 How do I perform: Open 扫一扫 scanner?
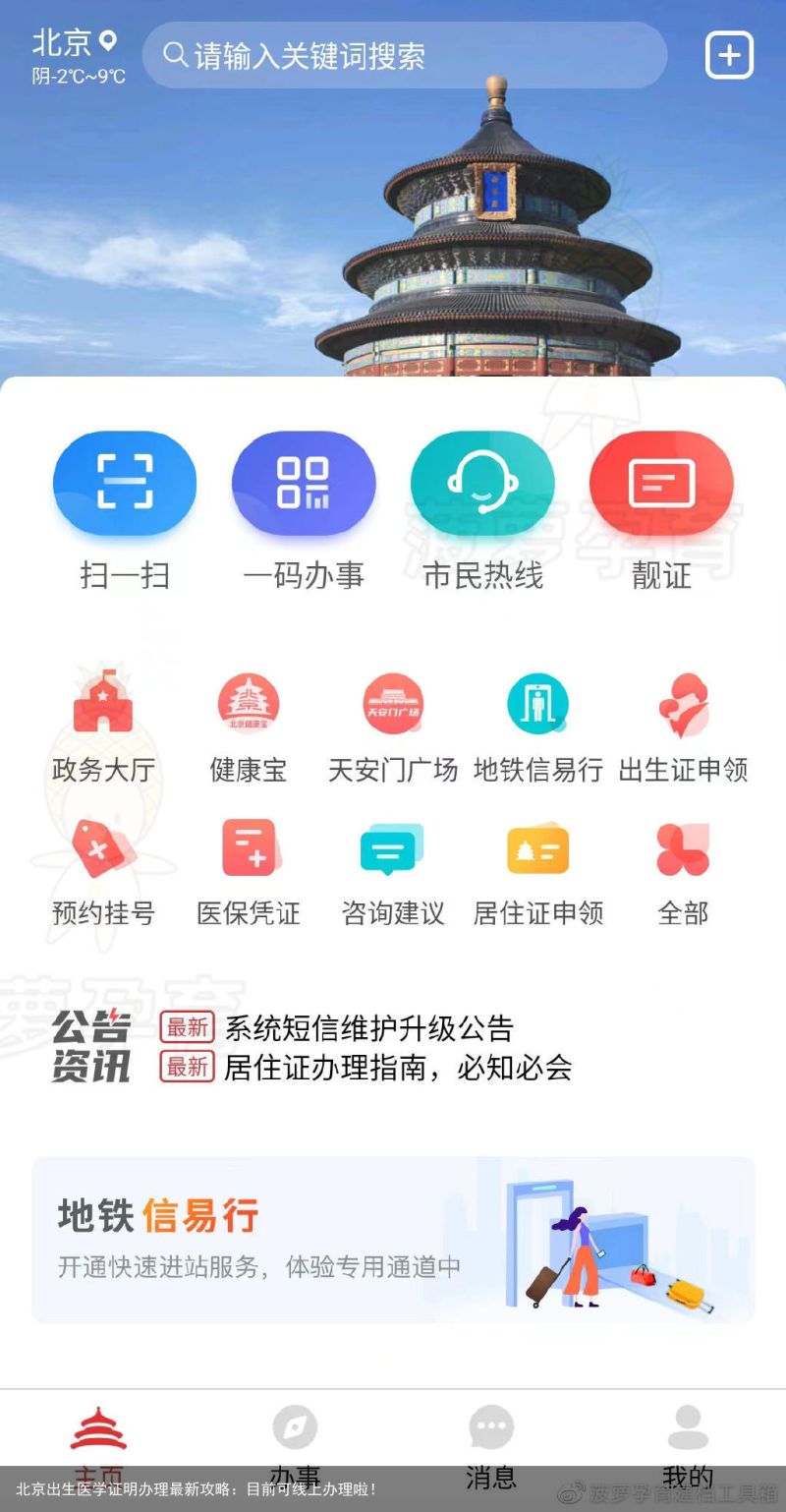coord(125,484)
